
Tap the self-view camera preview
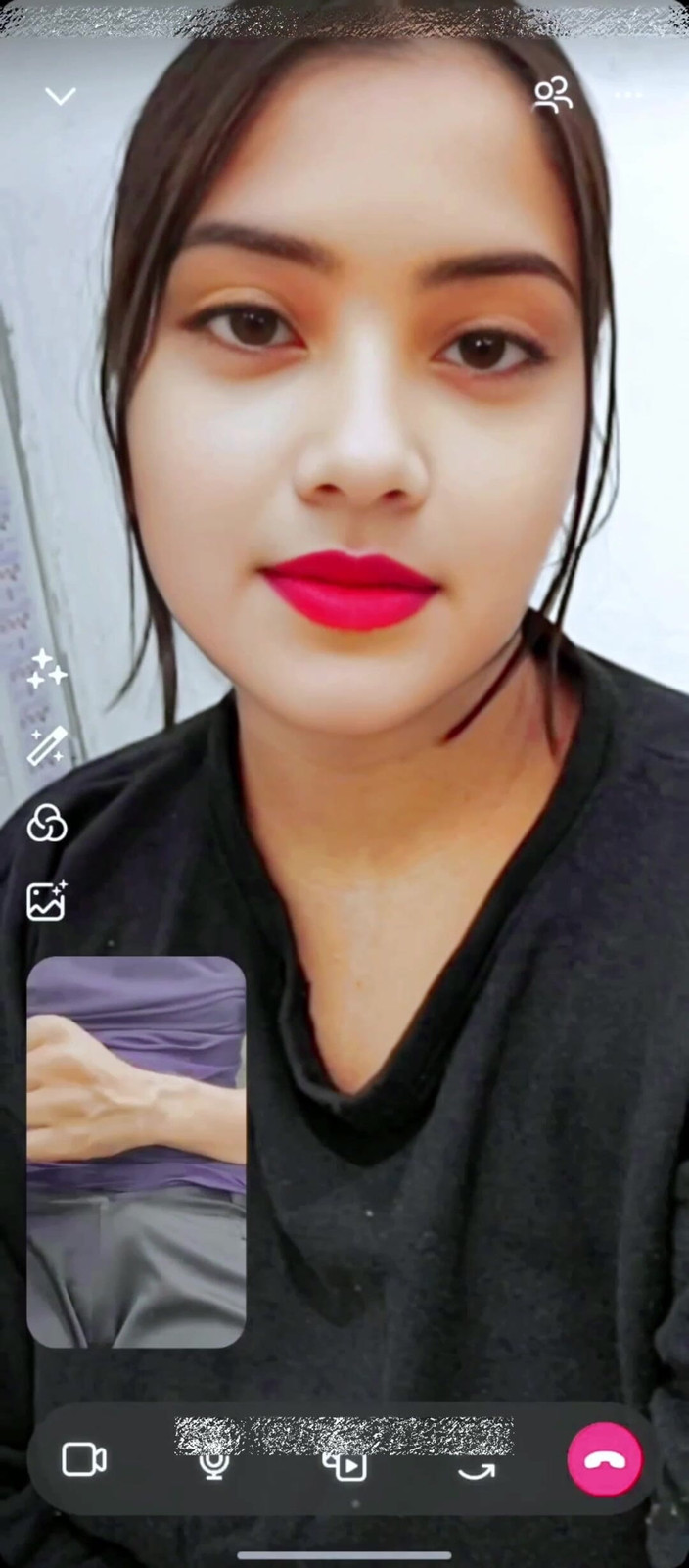pos(136,1151)
